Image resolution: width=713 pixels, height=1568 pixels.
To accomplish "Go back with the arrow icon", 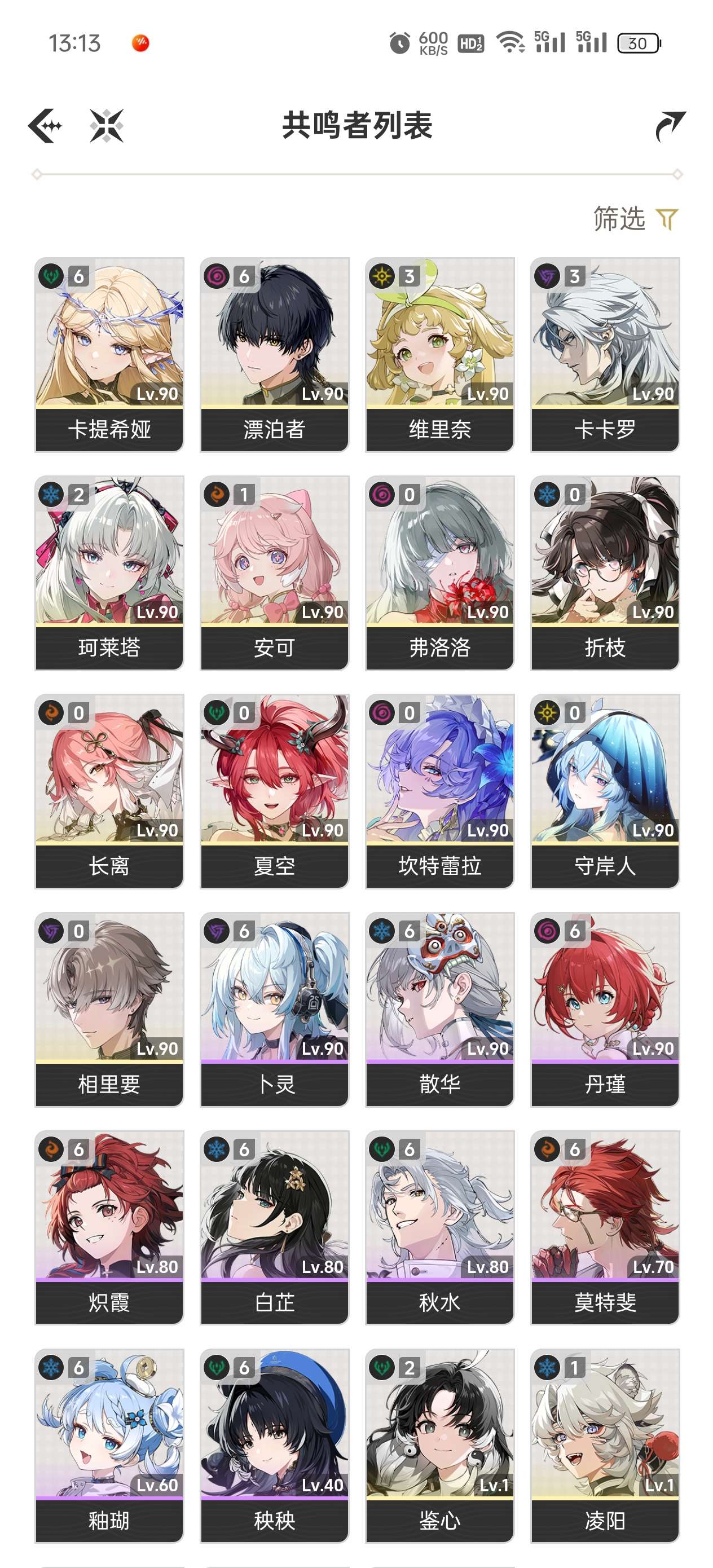I will (x=46, y=126).
